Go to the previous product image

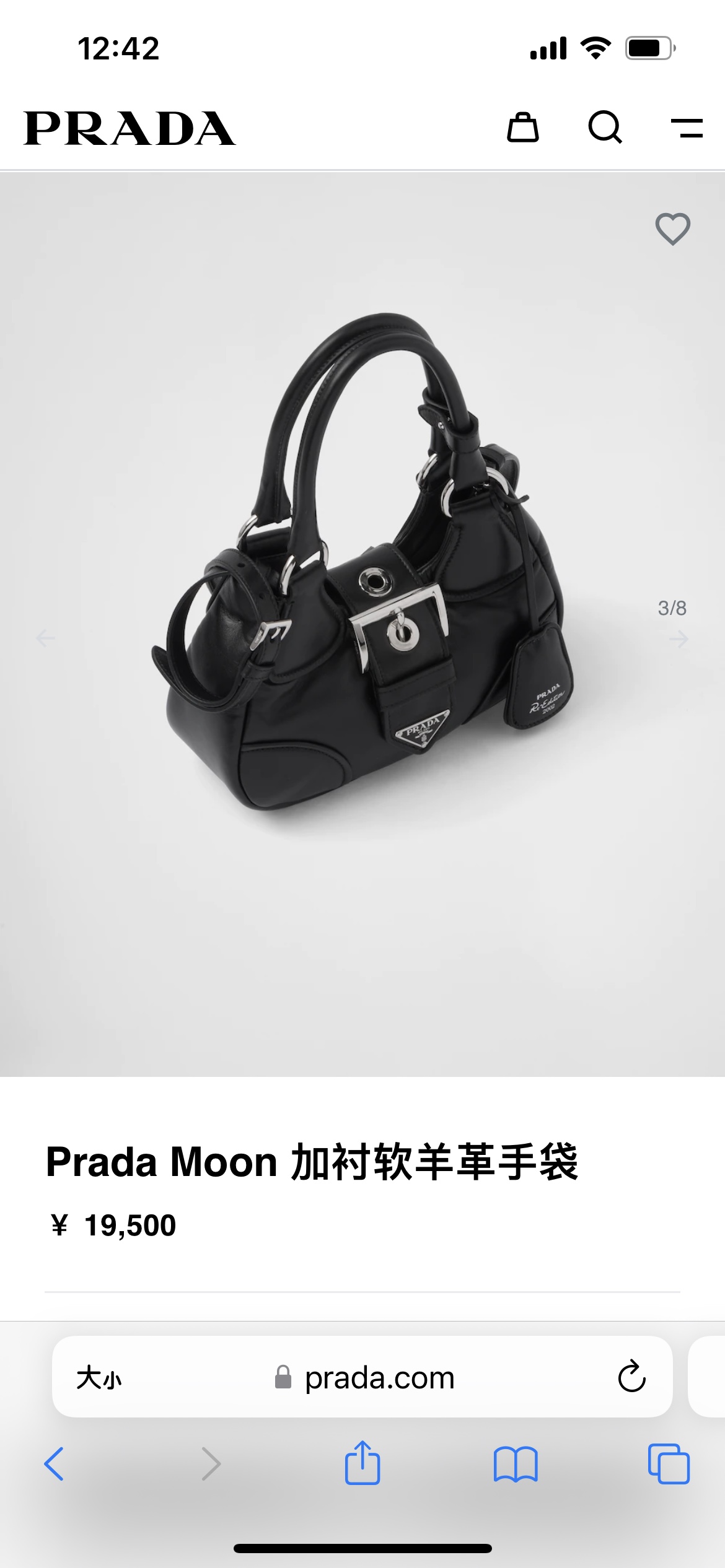(45, 638)
